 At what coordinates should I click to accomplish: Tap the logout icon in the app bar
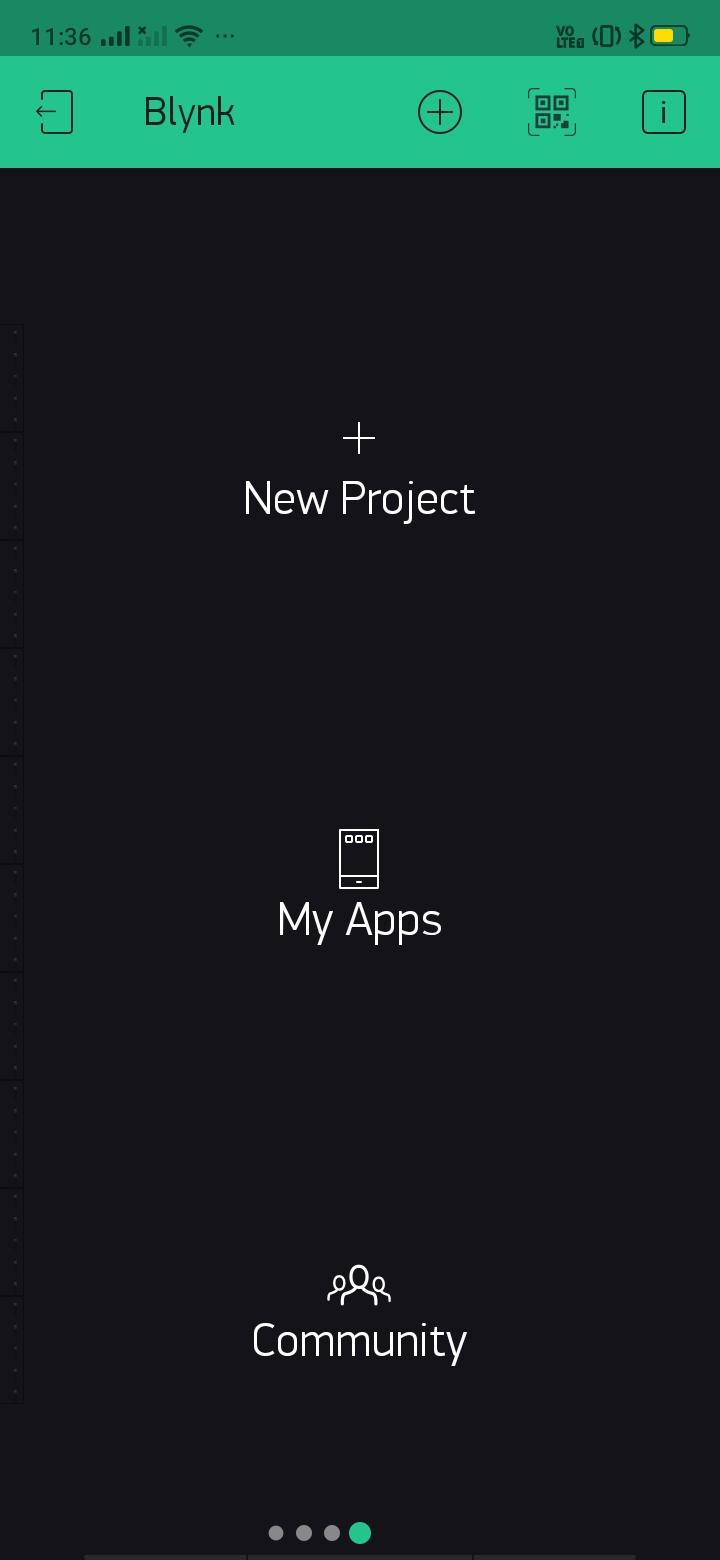pos(55,112)
